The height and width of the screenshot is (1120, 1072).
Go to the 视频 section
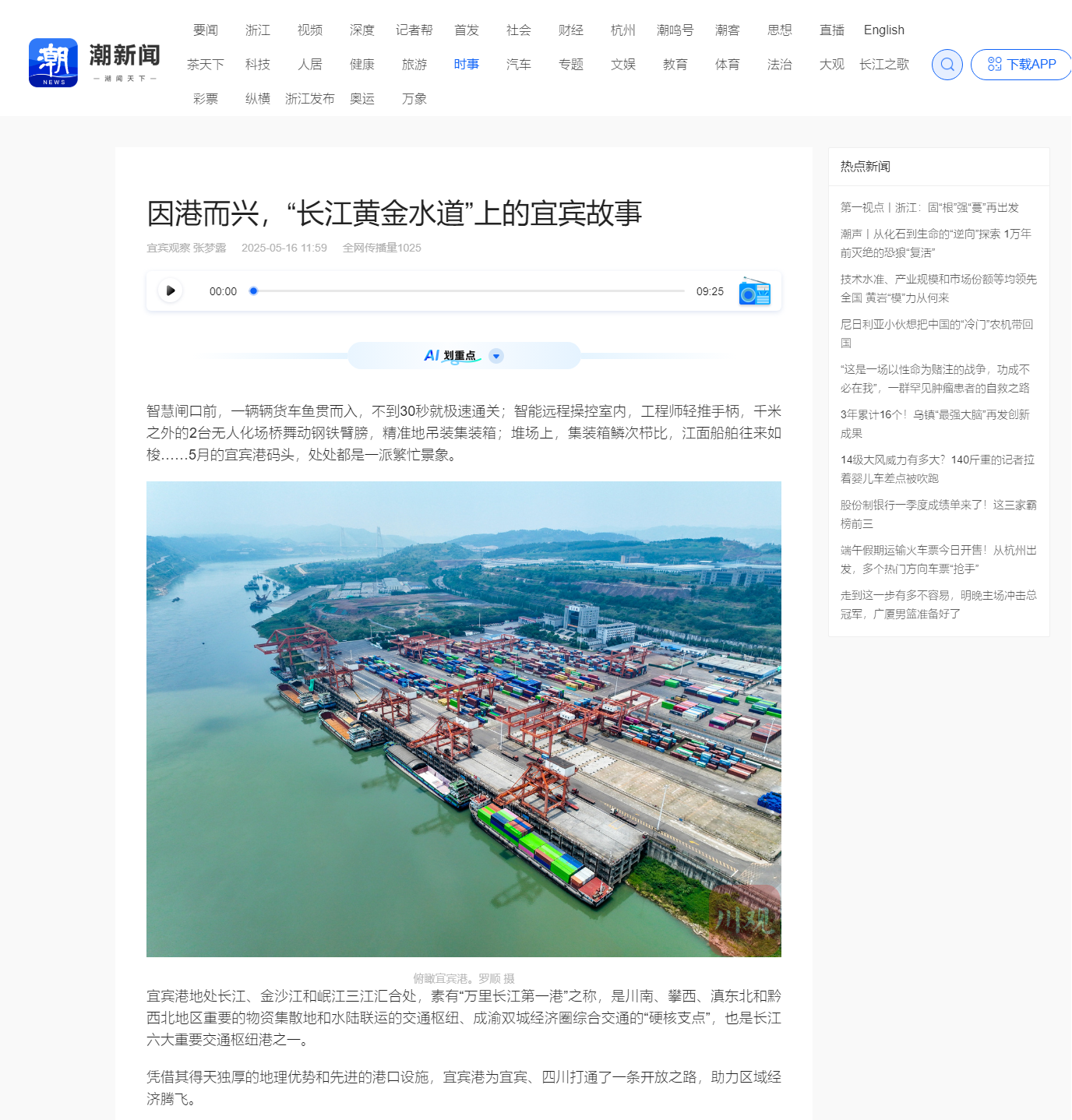coord(310,30)
